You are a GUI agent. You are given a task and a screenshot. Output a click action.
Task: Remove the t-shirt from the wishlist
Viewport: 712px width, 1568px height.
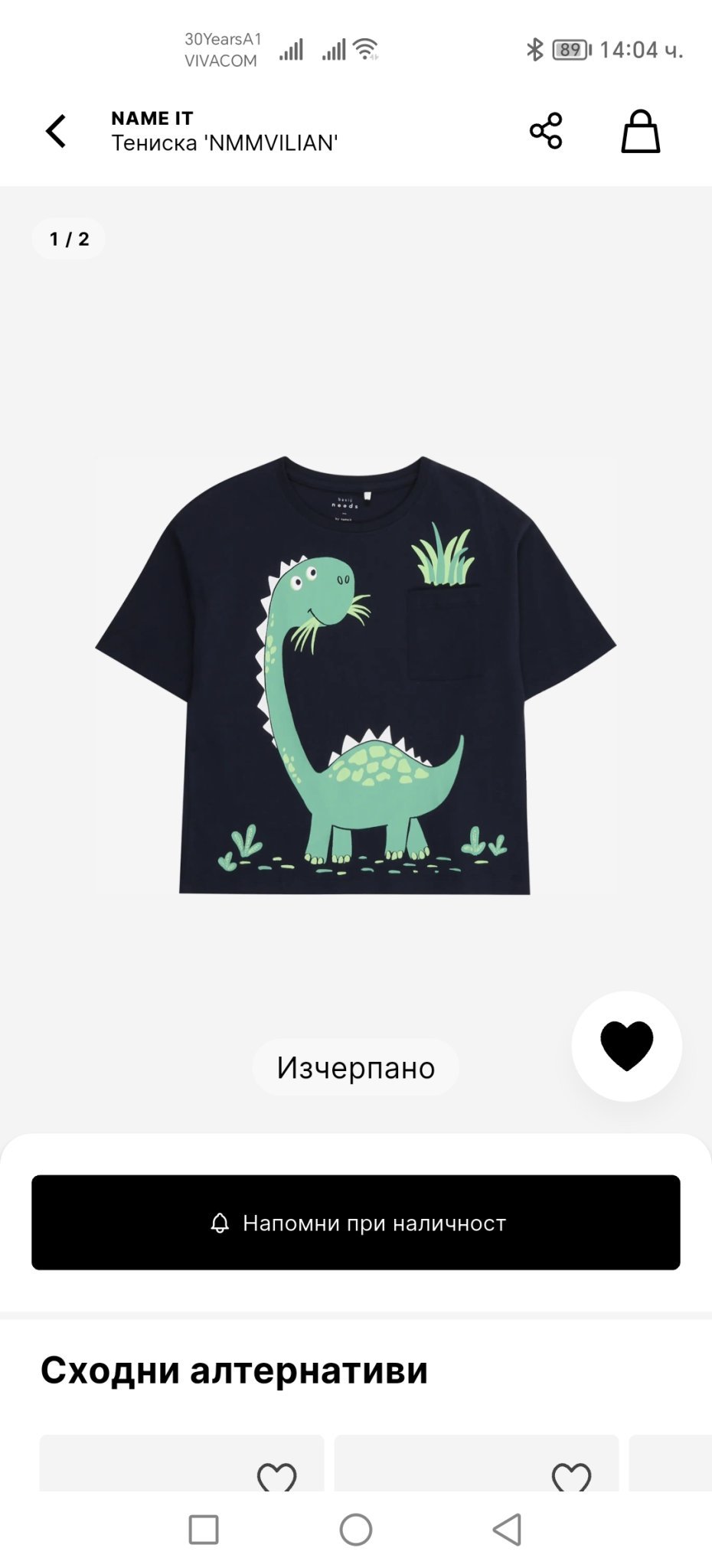click(x=626, y=1046)
